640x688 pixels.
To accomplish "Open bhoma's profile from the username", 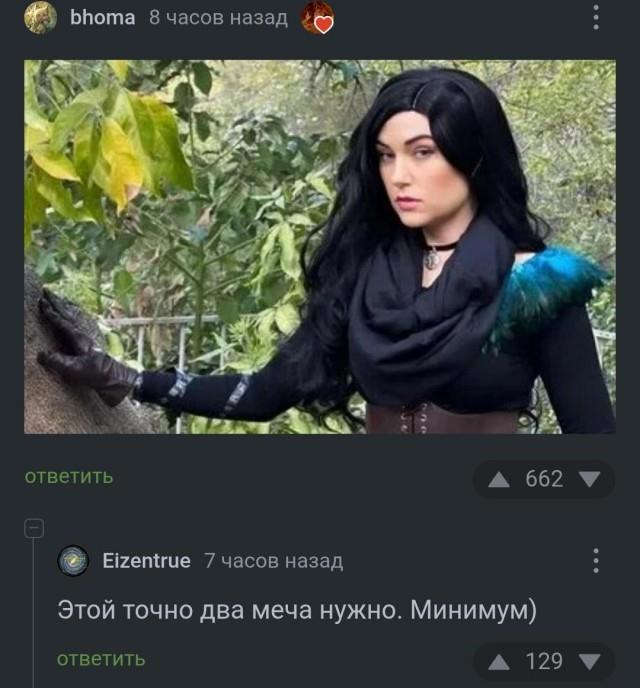I will [x=102, y=17].
